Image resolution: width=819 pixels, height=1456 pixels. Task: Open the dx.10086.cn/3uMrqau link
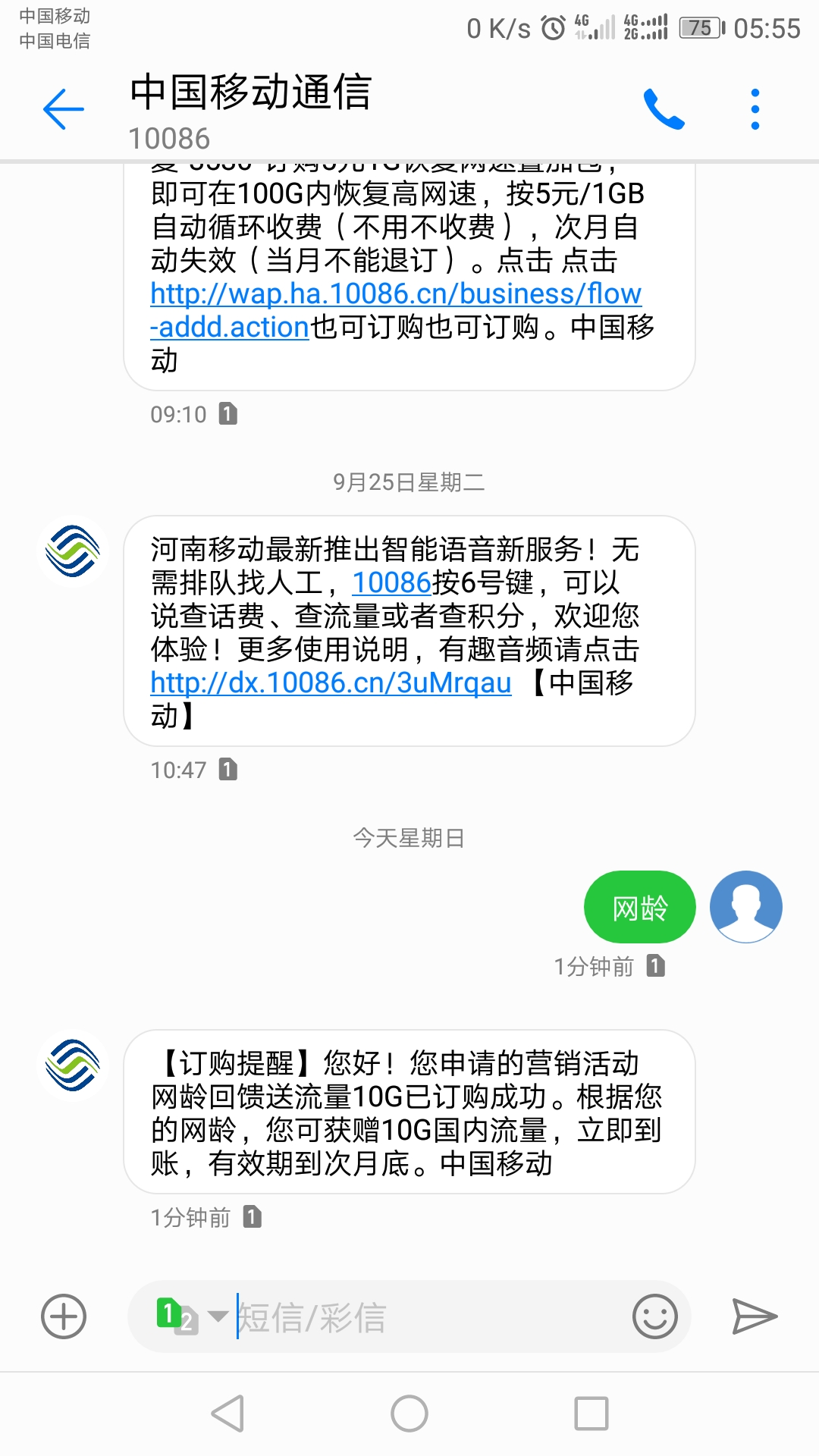point(331,682)
